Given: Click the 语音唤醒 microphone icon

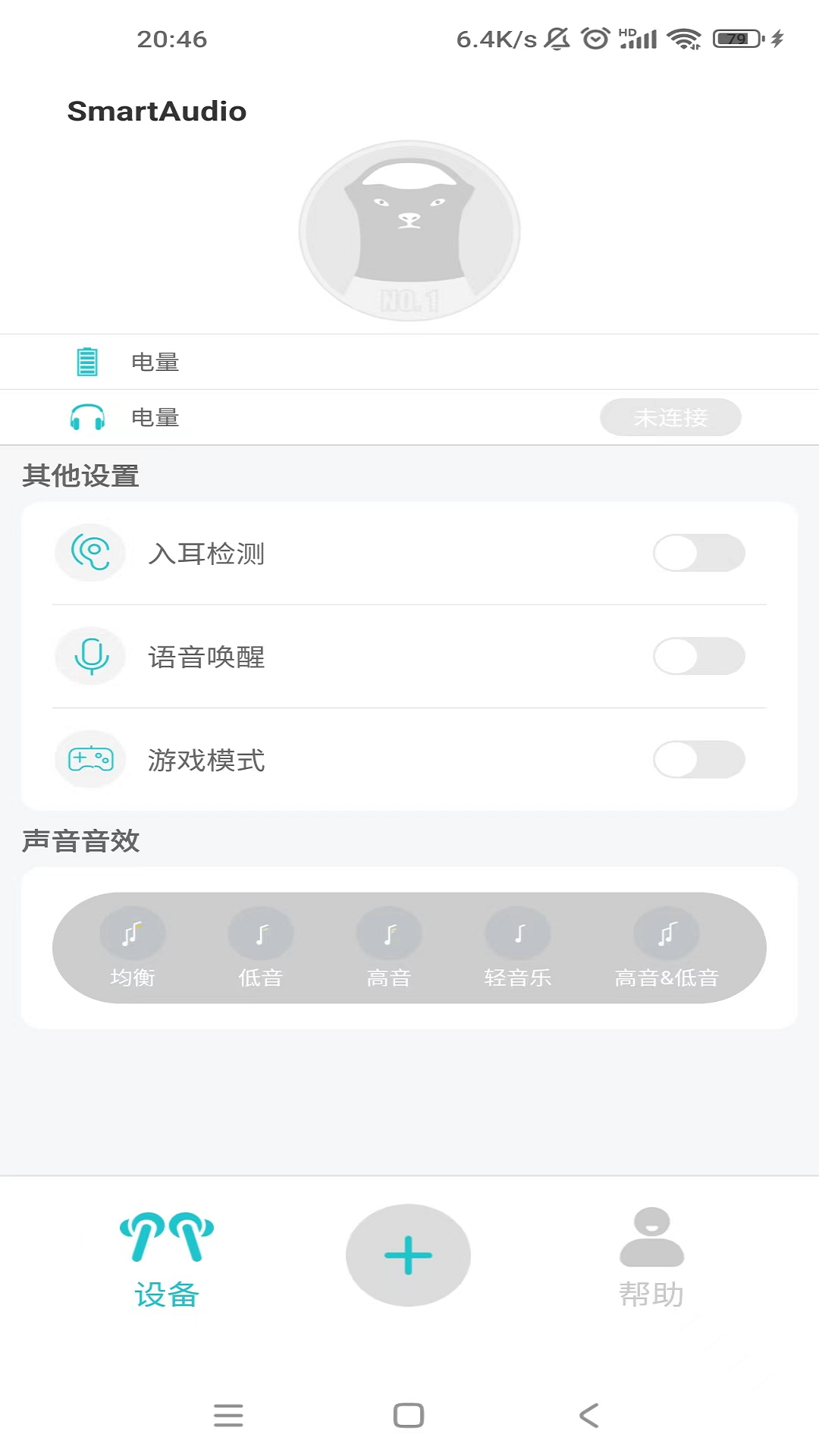Looking at the screenshot, I should pos(90,657).
